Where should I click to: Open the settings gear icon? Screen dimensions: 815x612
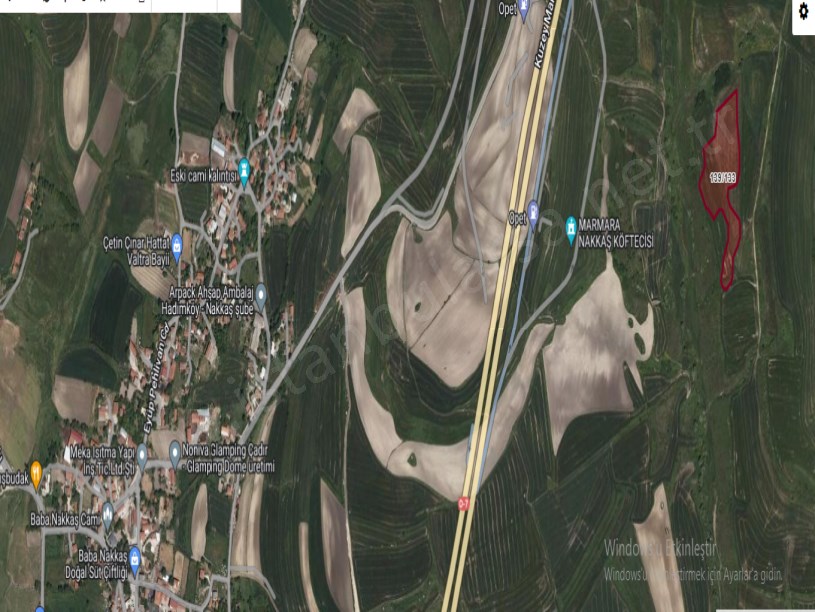pos(803,12)
